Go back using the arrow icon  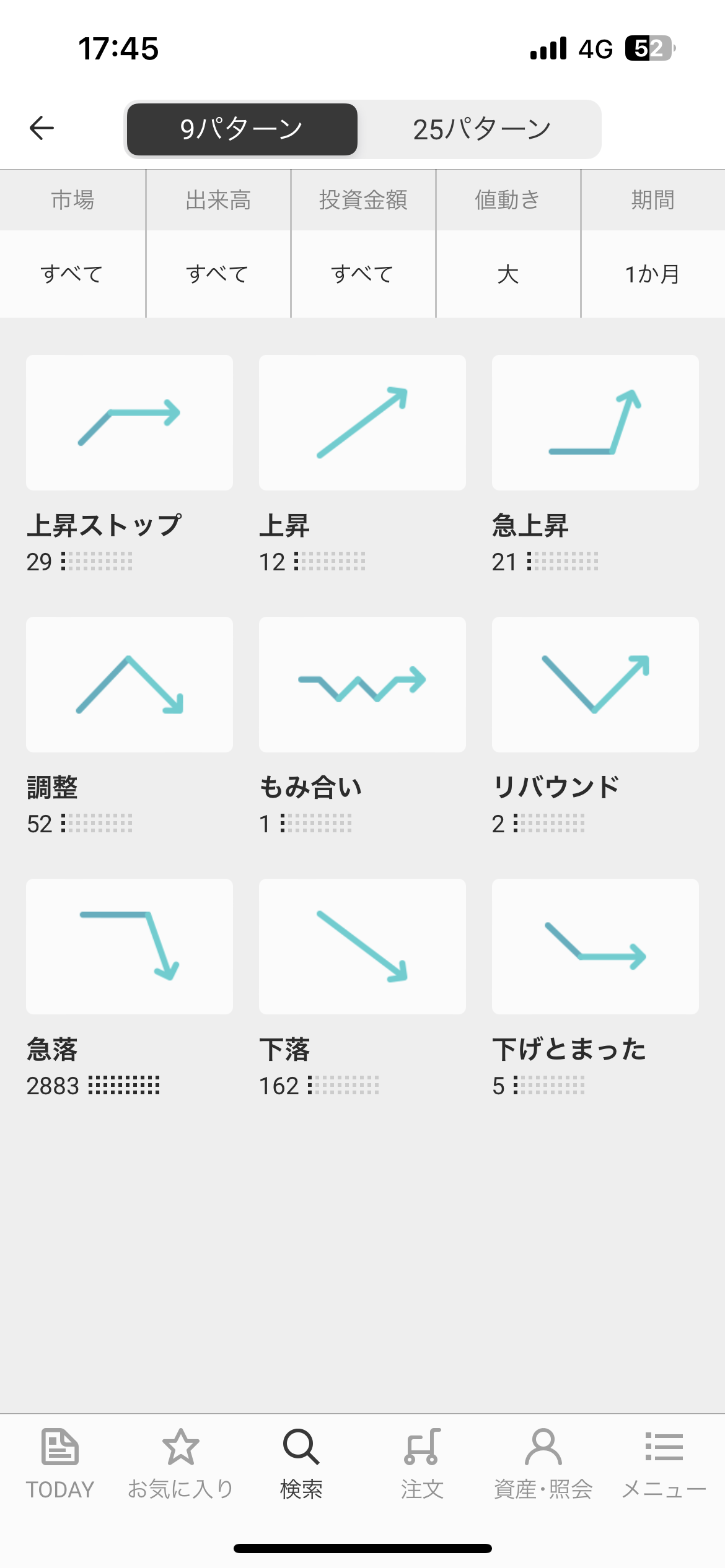tap(42, 128)
